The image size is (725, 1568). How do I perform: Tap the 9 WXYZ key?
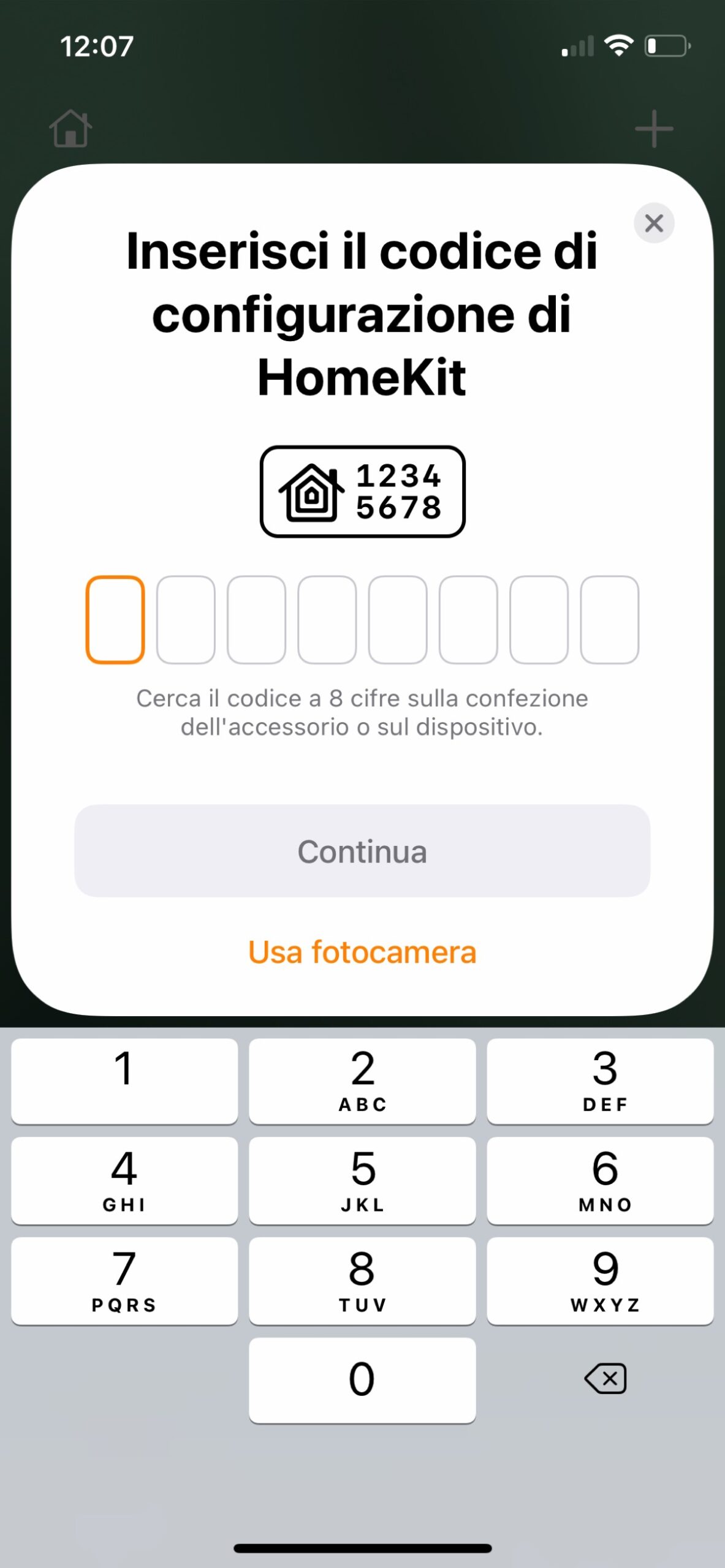click(x=600, y=1281)
